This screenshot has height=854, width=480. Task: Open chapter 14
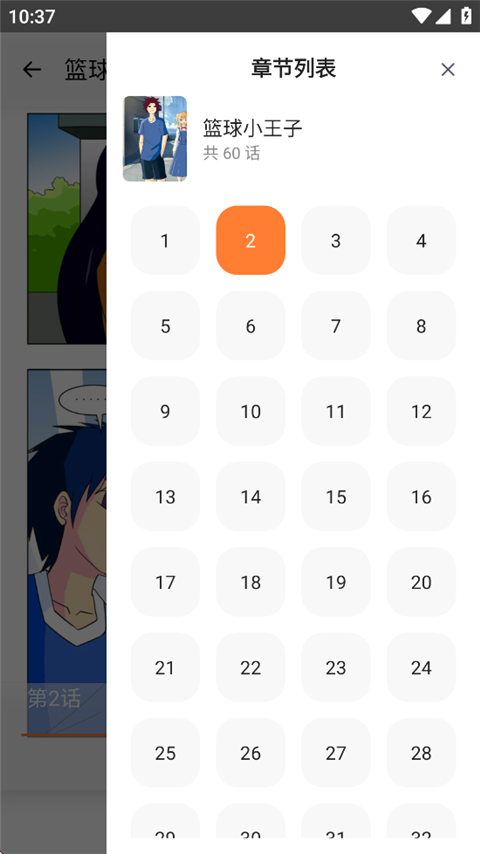[251, 497]
